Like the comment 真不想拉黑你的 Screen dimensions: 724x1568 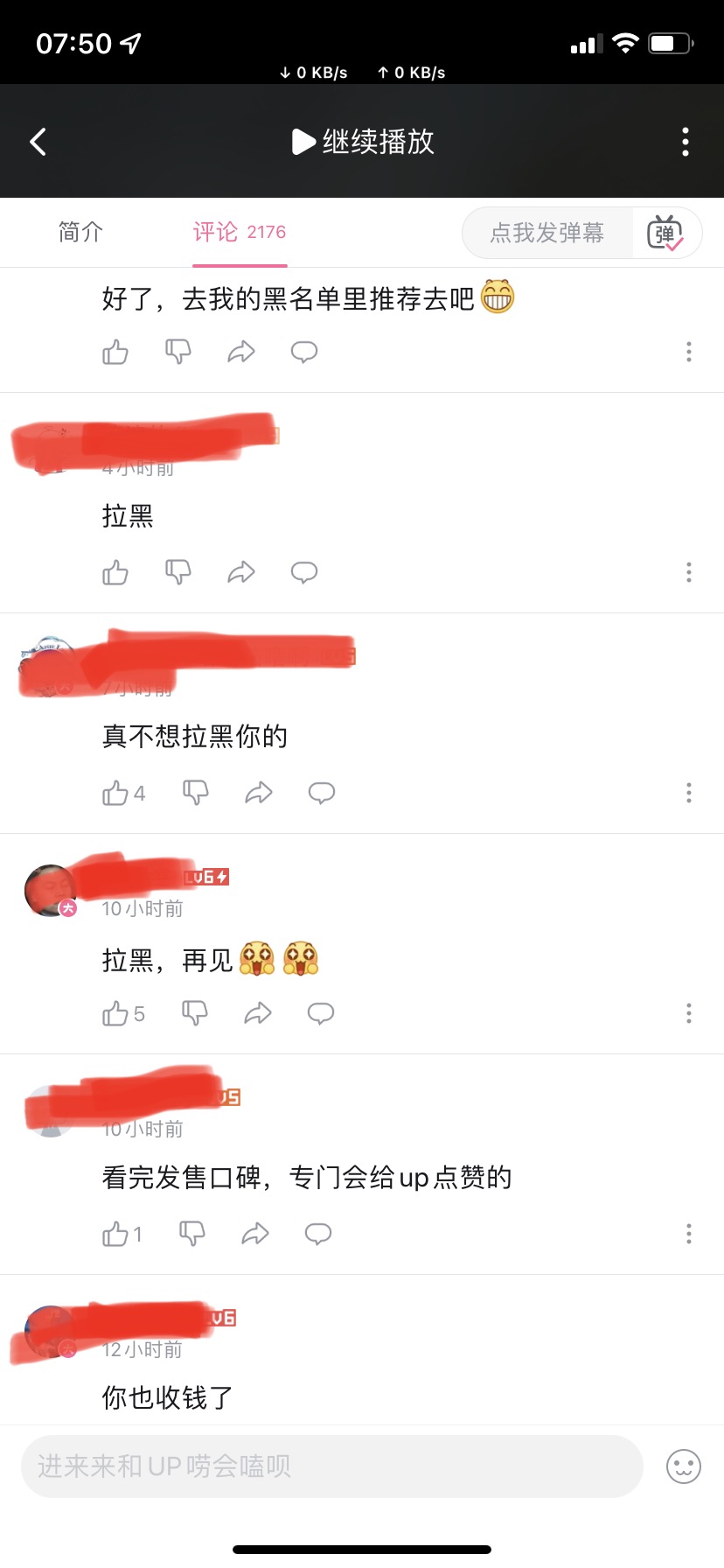tap(115, 794)
